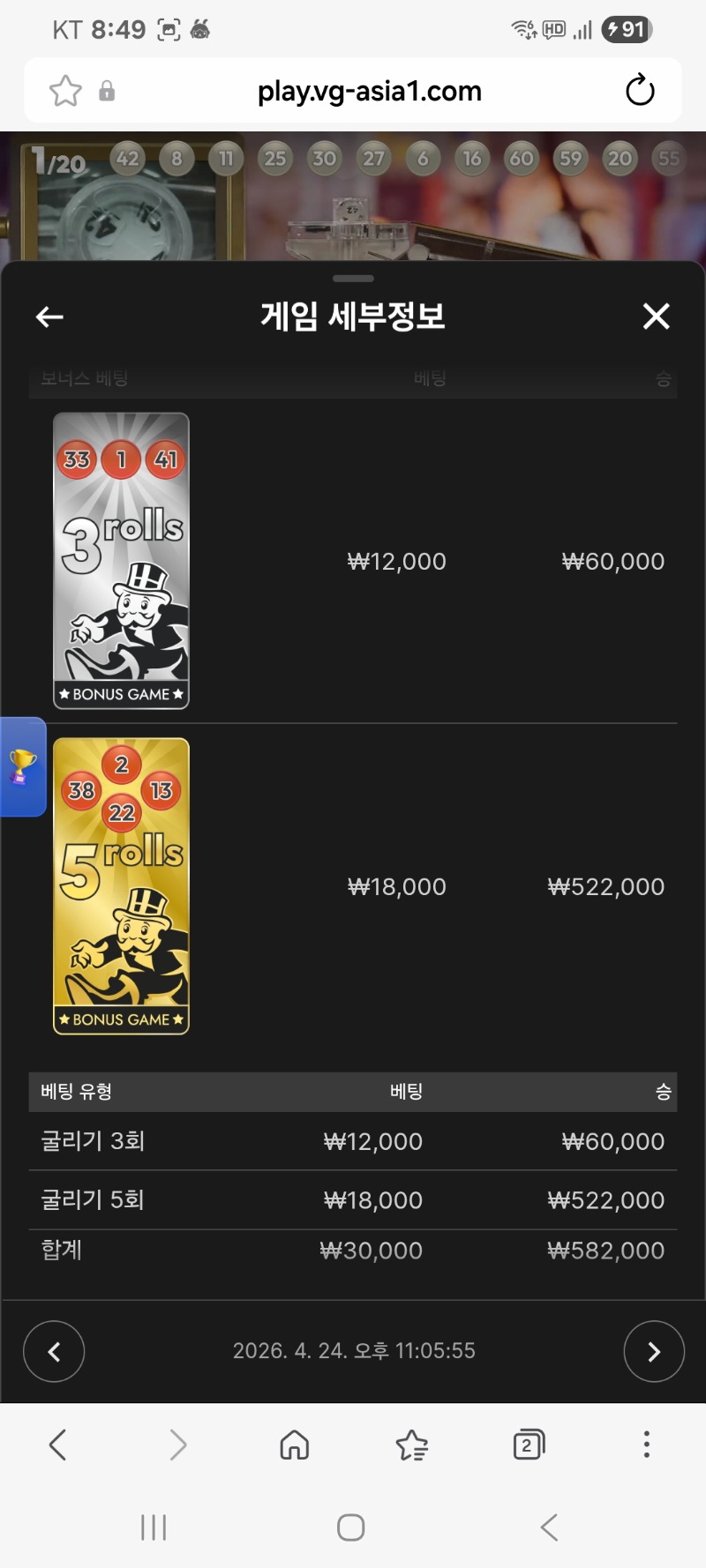This screenshot has width=706, height=1568.
Task: Go back from the game details panel
Action: (x=49, y=317)
